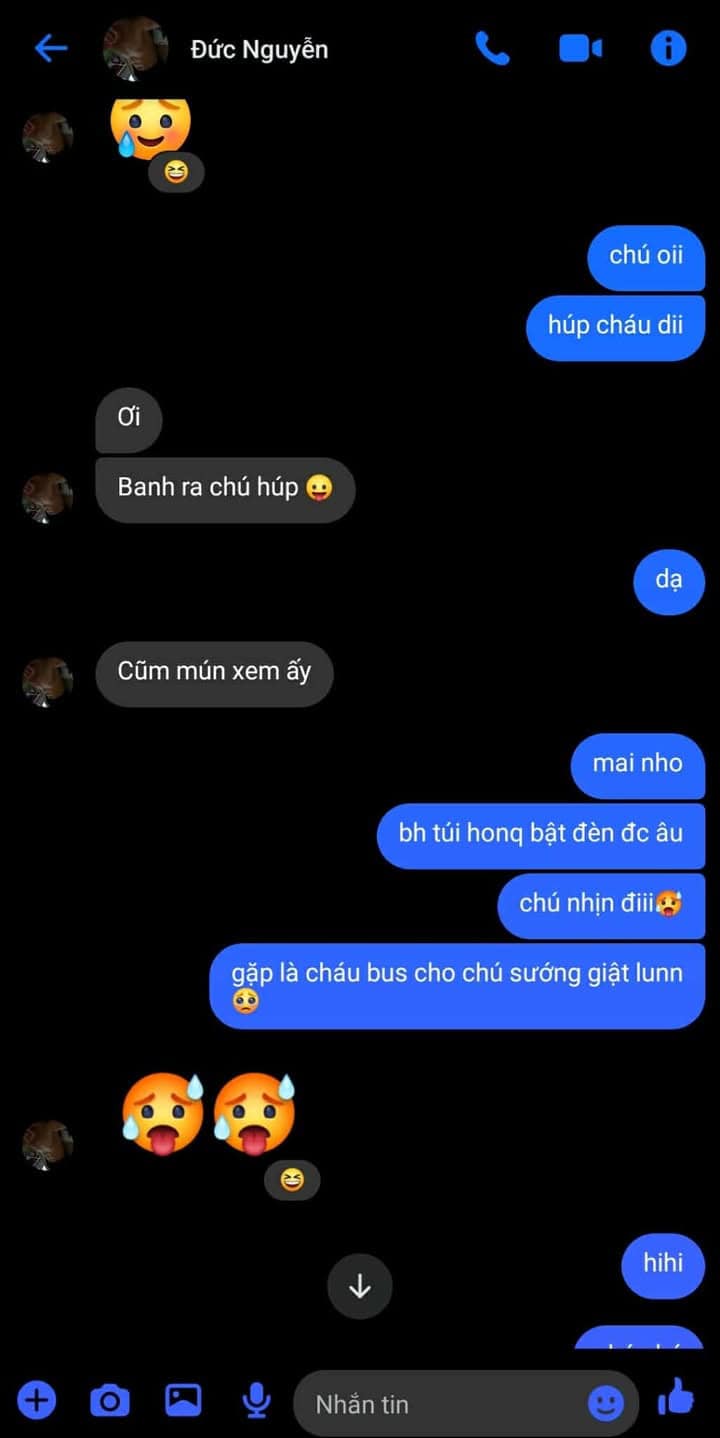The height and width of the screenshot is (1438, 720).
Task: Go back to the chat list
Action: point(50,48)
